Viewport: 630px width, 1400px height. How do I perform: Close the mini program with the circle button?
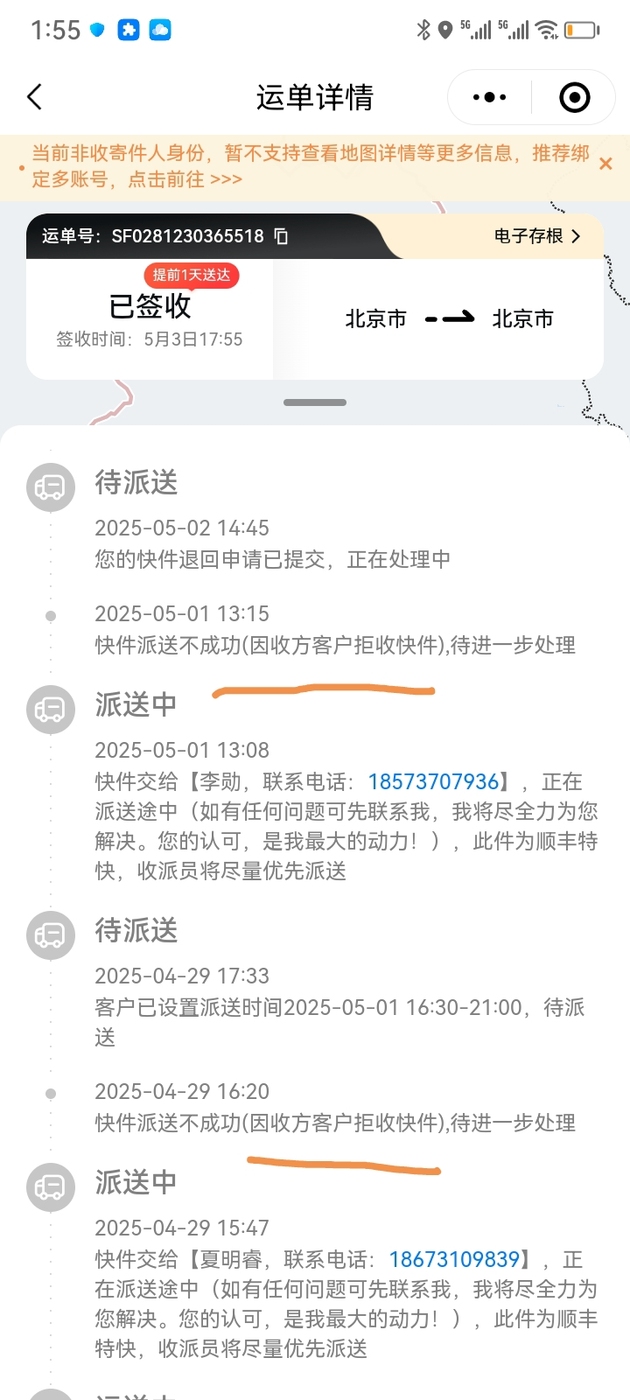tap(574, 97)
